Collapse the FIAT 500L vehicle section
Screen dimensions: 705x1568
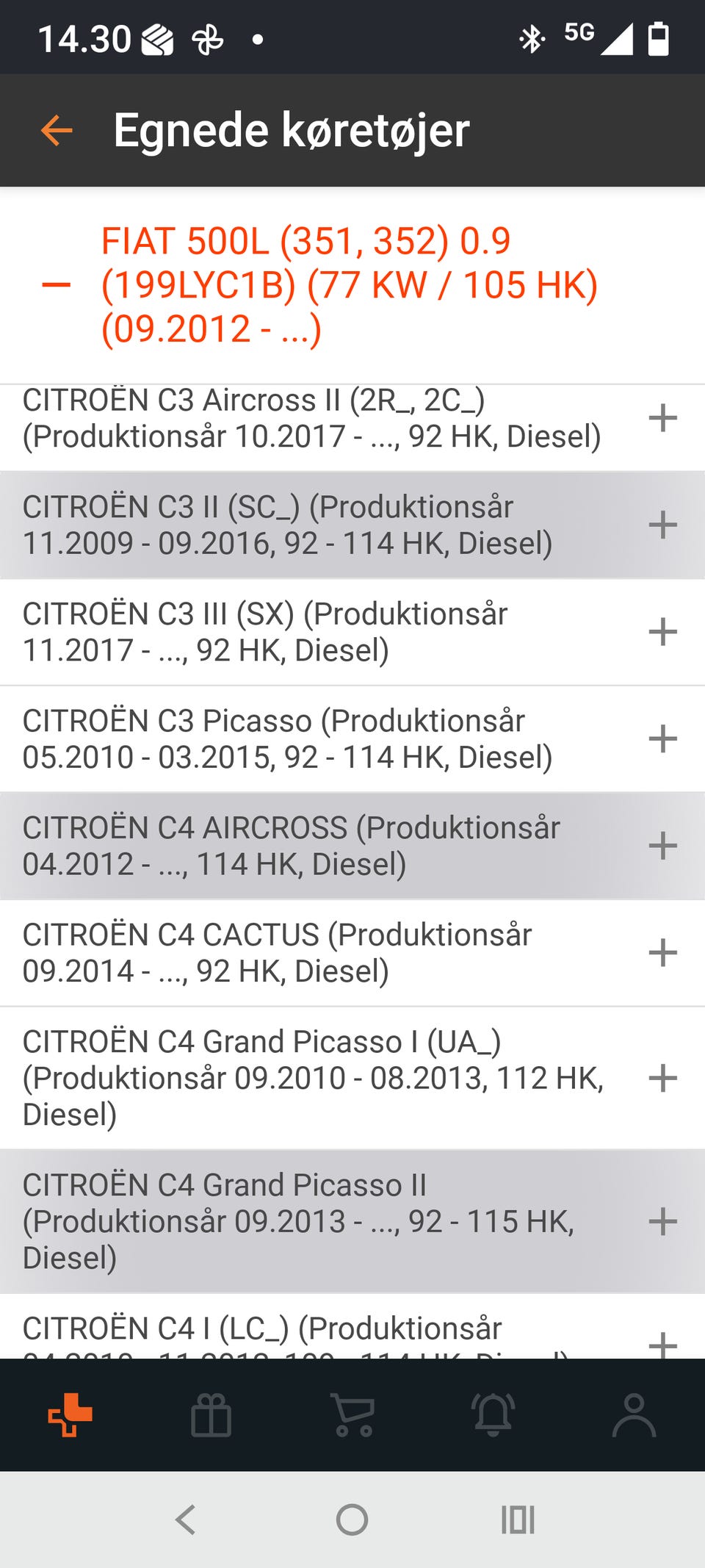click(x=57, y=285)
